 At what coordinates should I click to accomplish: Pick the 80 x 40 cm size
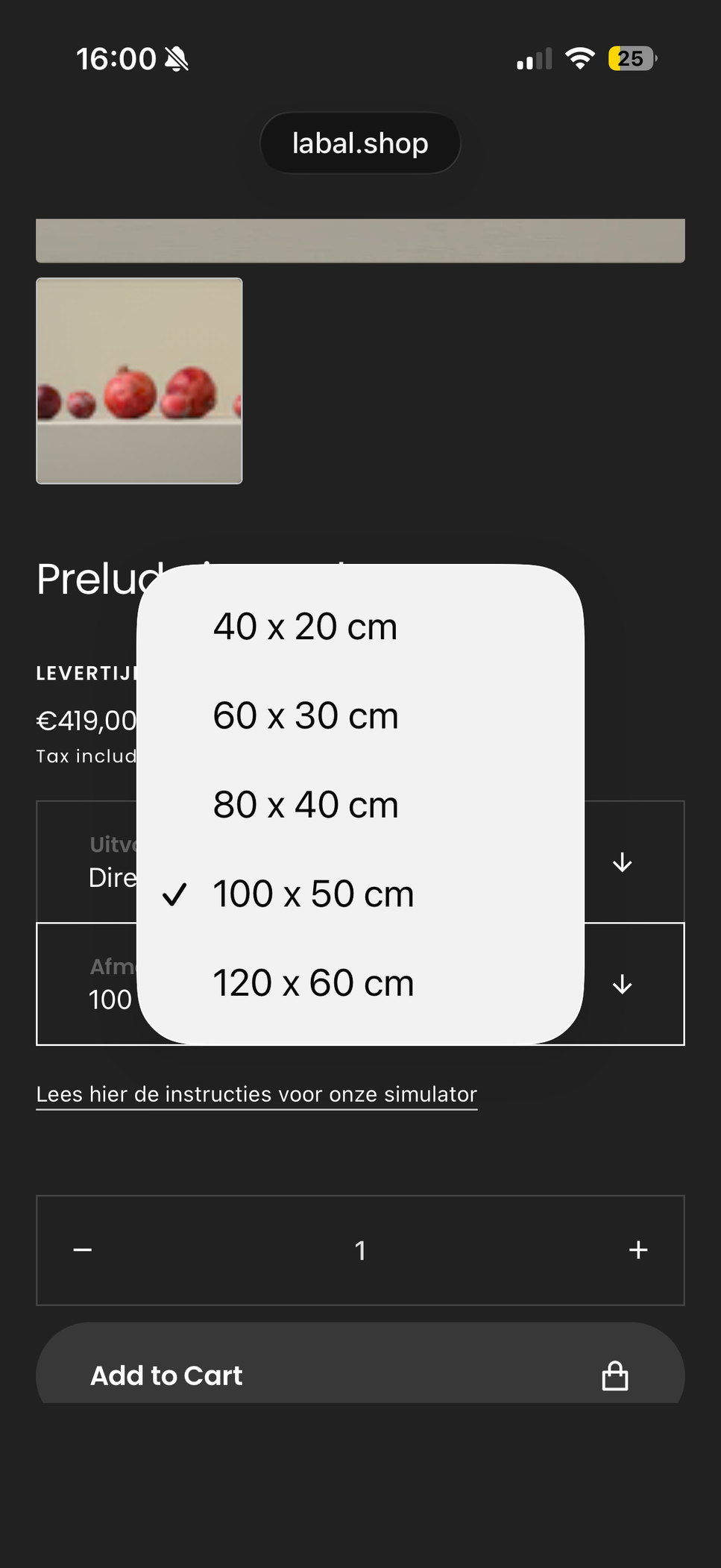[x=306, y=805]
